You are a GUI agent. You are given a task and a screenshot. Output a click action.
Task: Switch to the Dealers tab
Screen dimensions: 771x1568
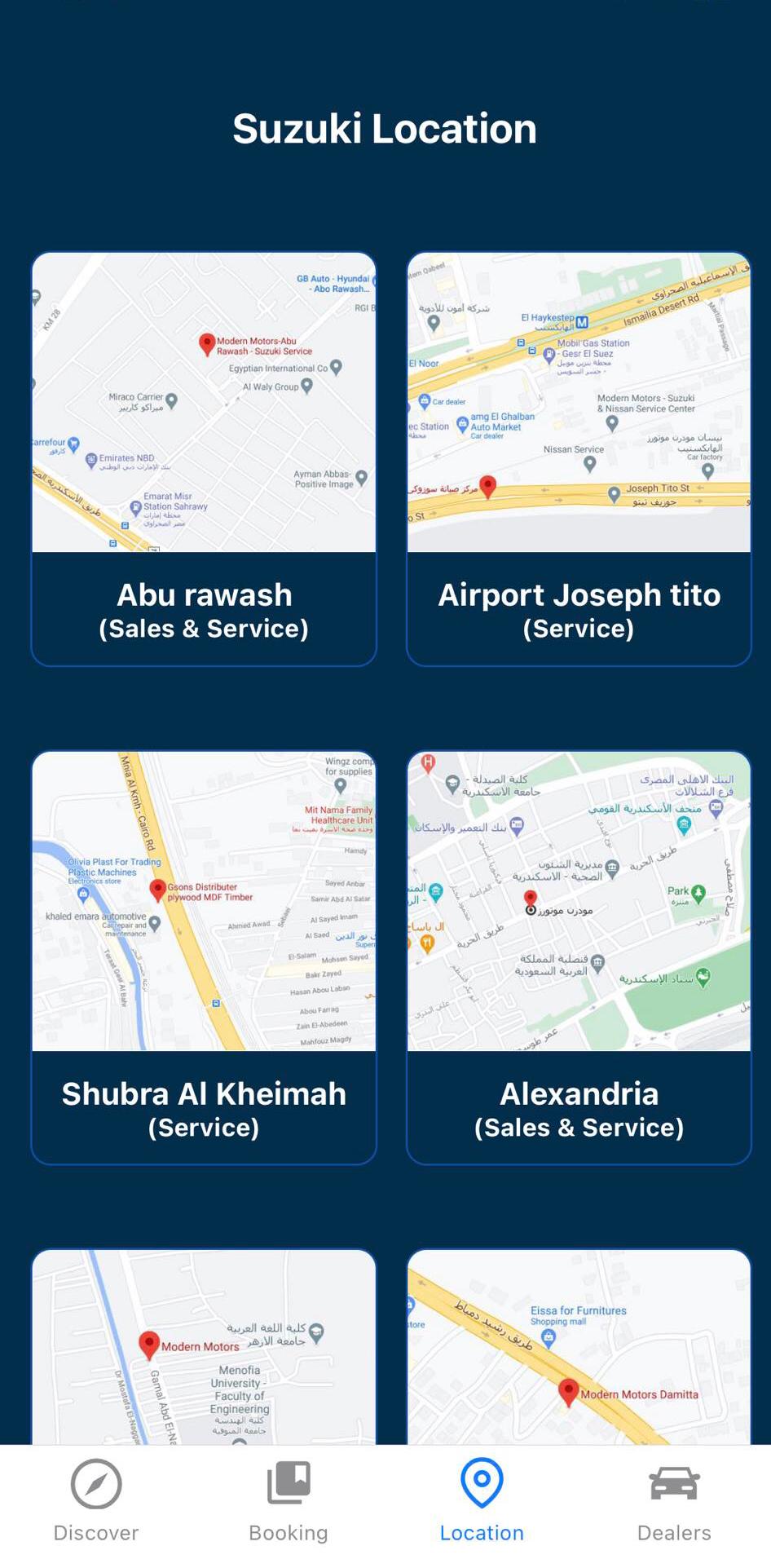coord(674,1502)
